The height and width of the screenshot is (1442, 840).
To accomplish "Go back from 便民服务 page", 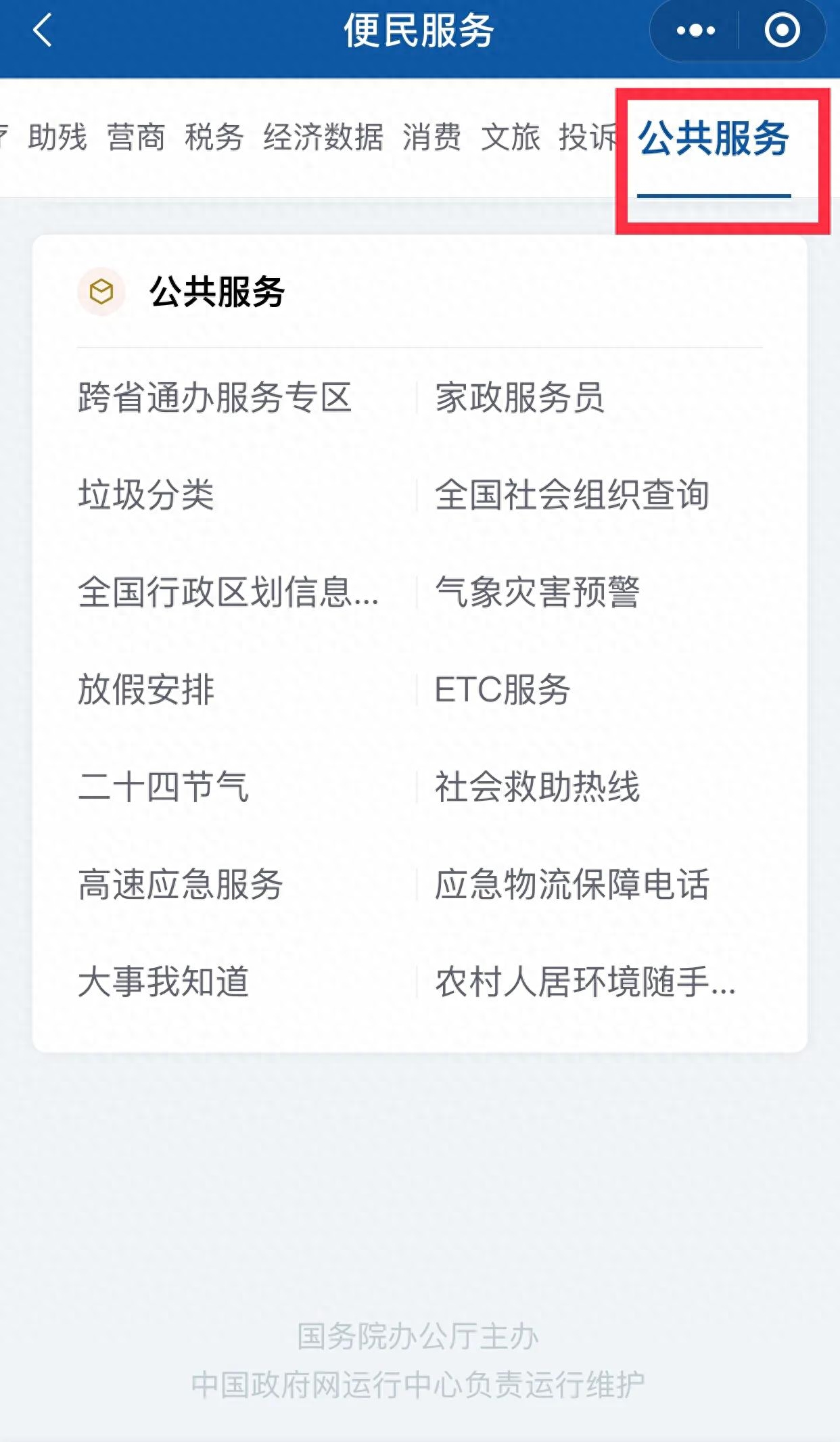I will point(43,31).
